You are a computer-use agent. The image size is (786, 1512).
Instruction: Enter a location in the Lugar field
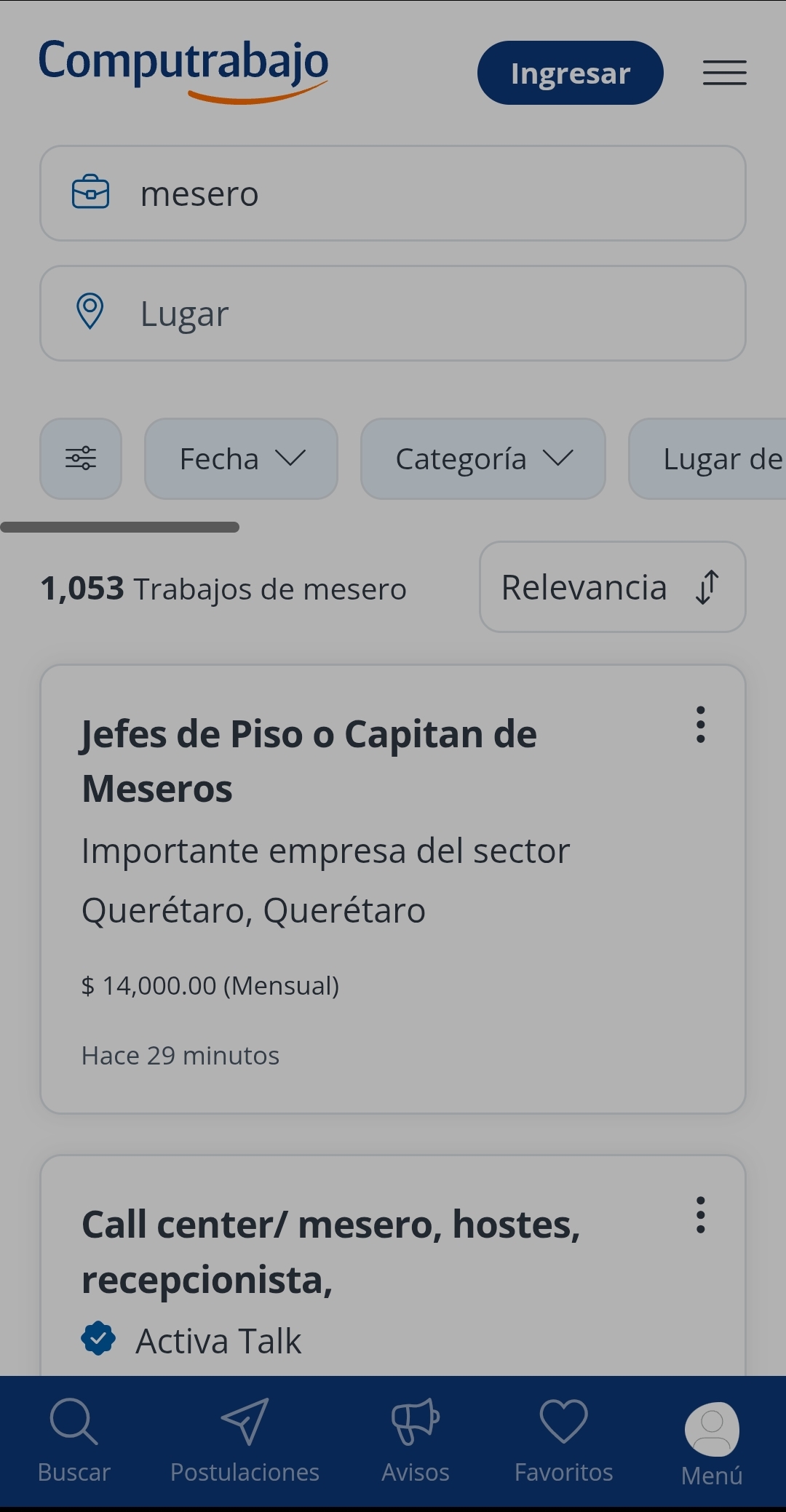393,314
